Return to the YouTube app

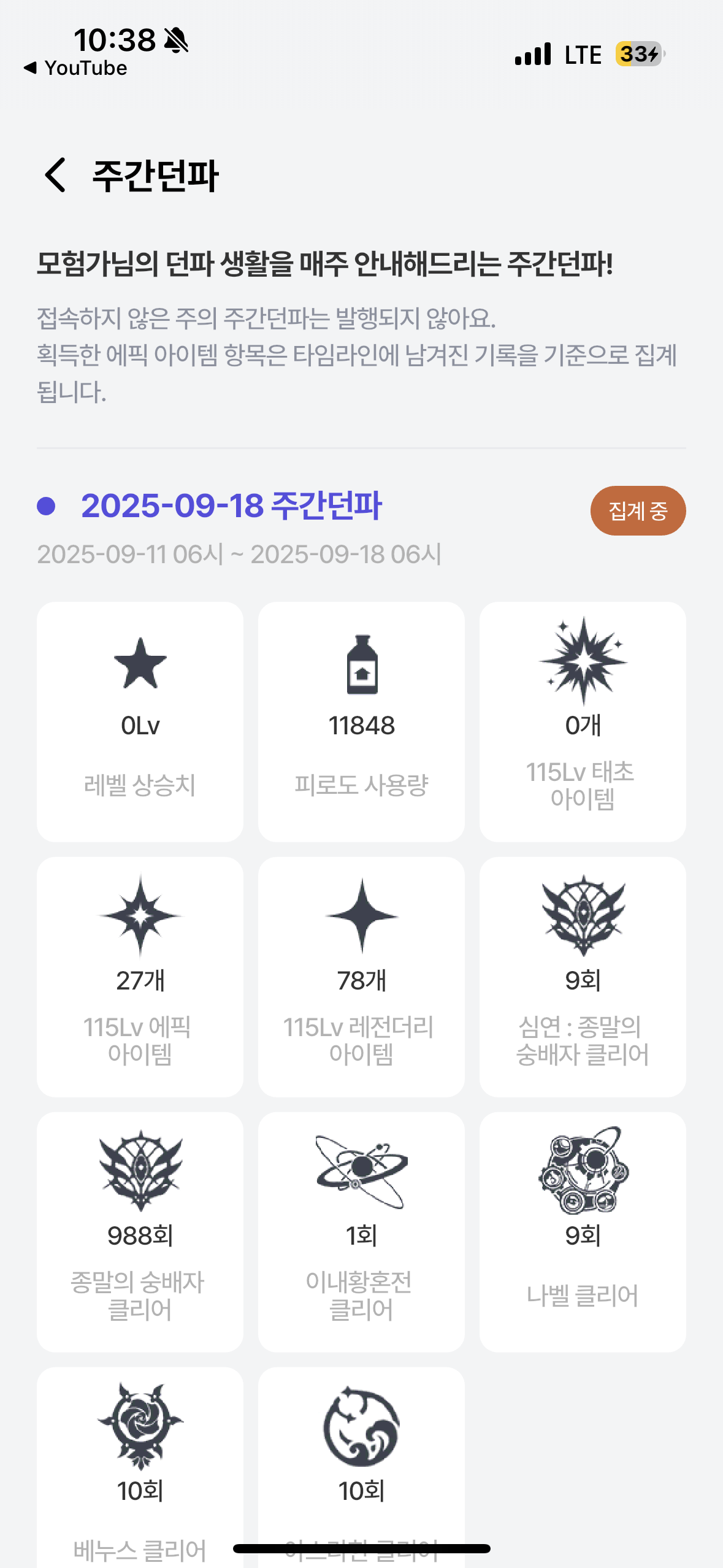pos(75,68)
